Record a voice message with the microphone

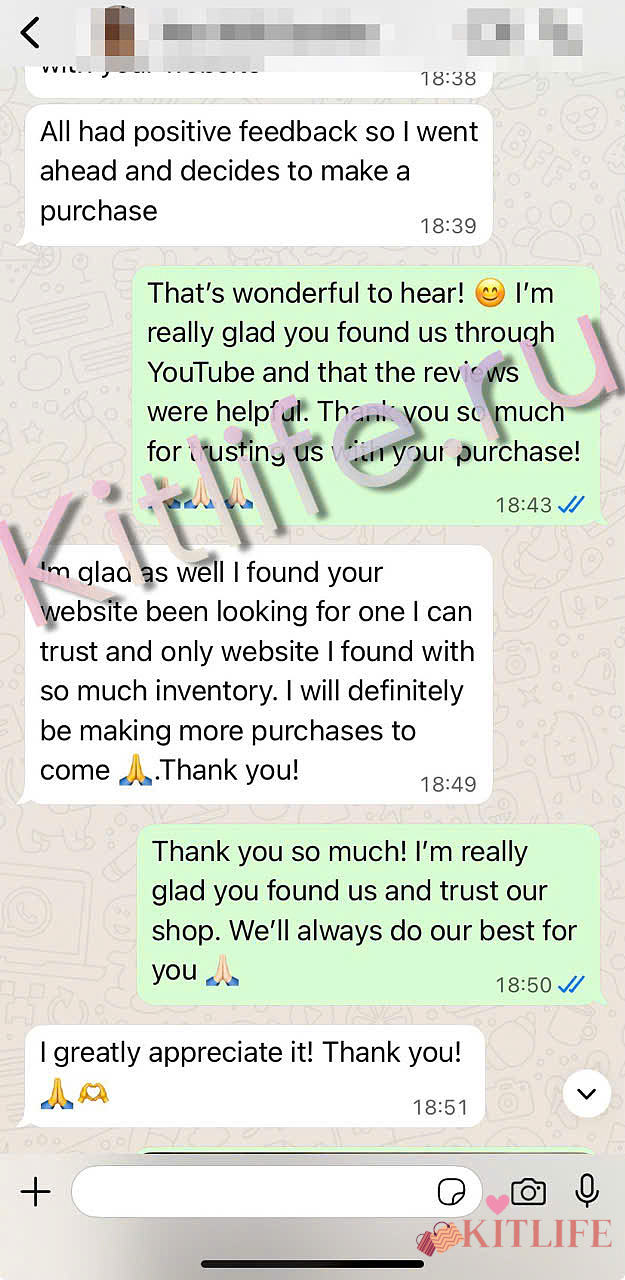(x=587, y=1191)
